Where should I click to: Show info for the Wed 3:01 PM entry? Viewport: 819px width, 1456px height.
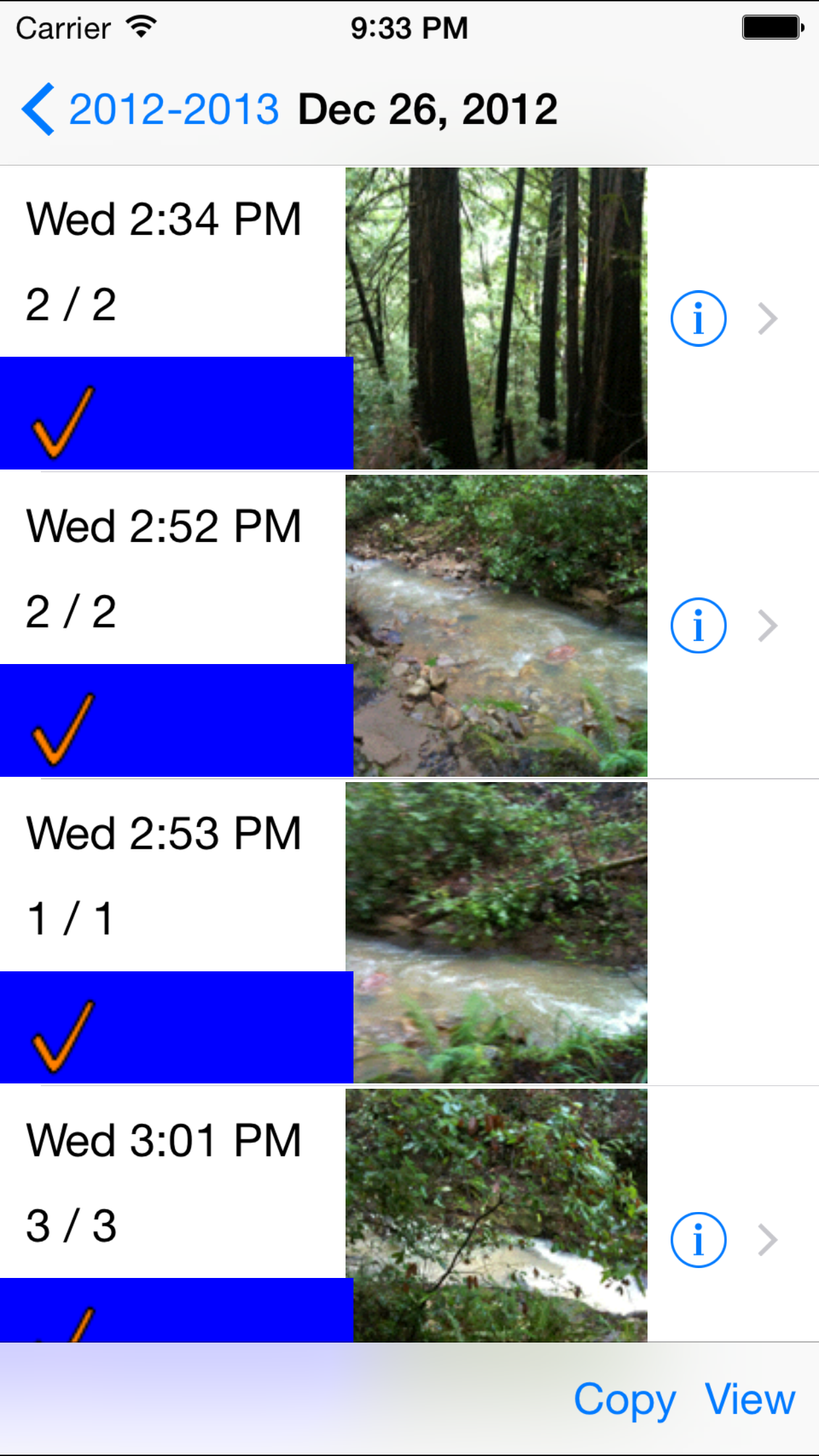click(698, 1240)
